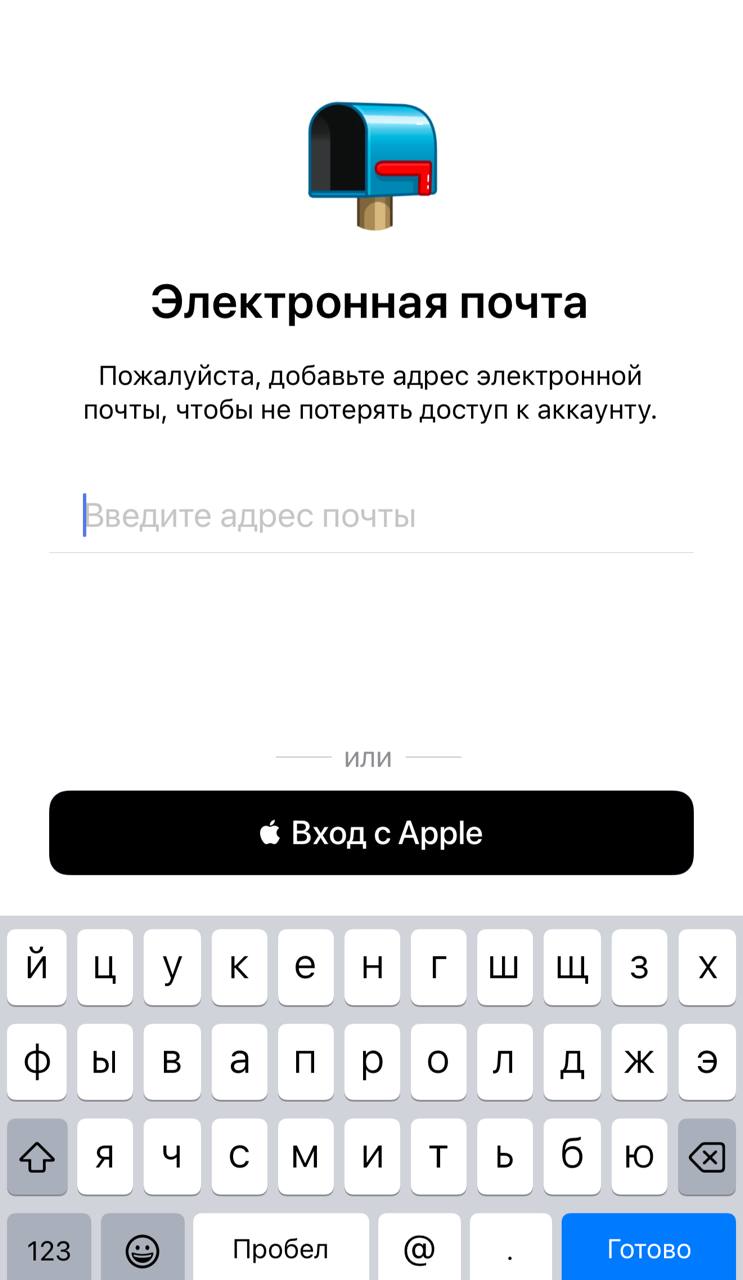Screen dimensions: 743x1280
Task: Tap the Готово key on keyboard
Action: point(648,1248)
